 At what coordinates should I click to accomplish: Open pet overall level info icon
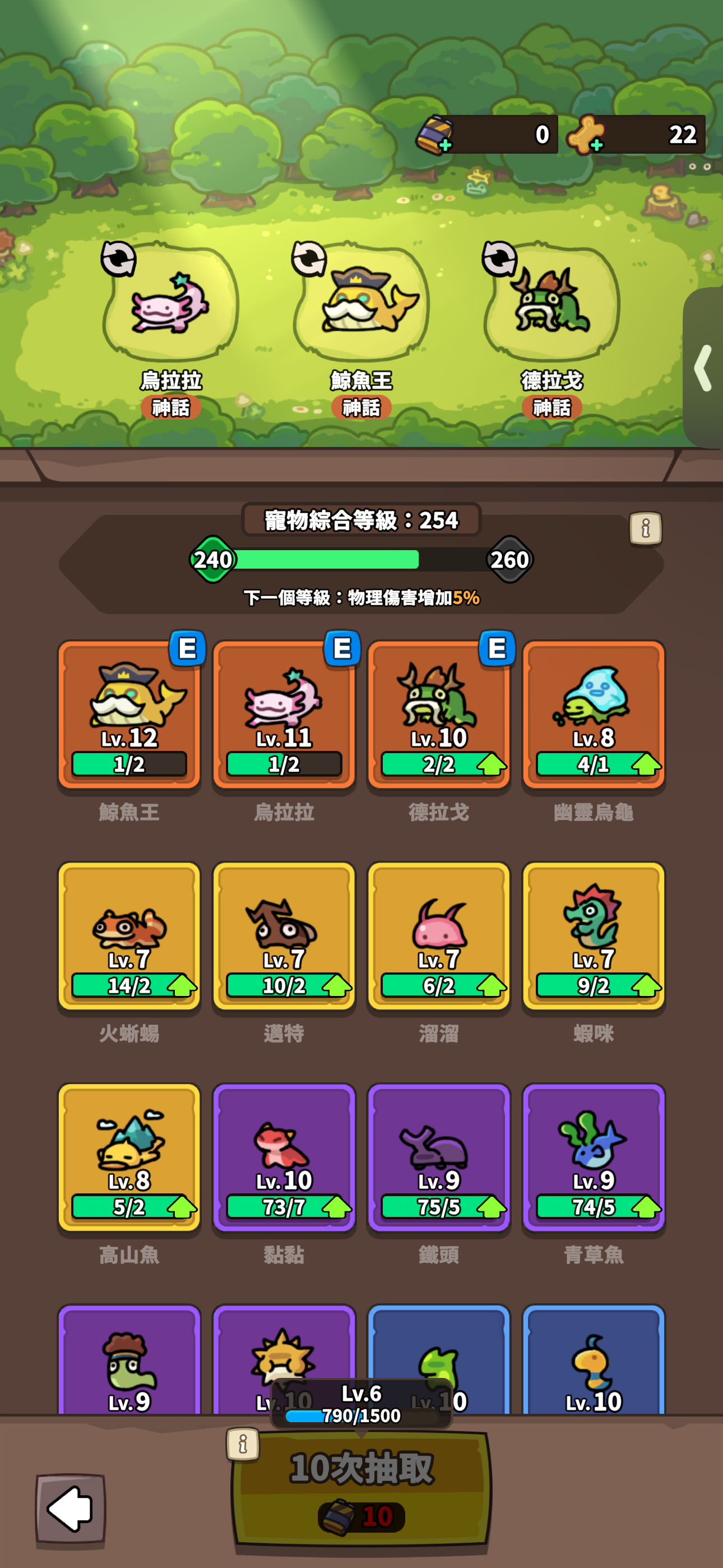coord(645,528)
